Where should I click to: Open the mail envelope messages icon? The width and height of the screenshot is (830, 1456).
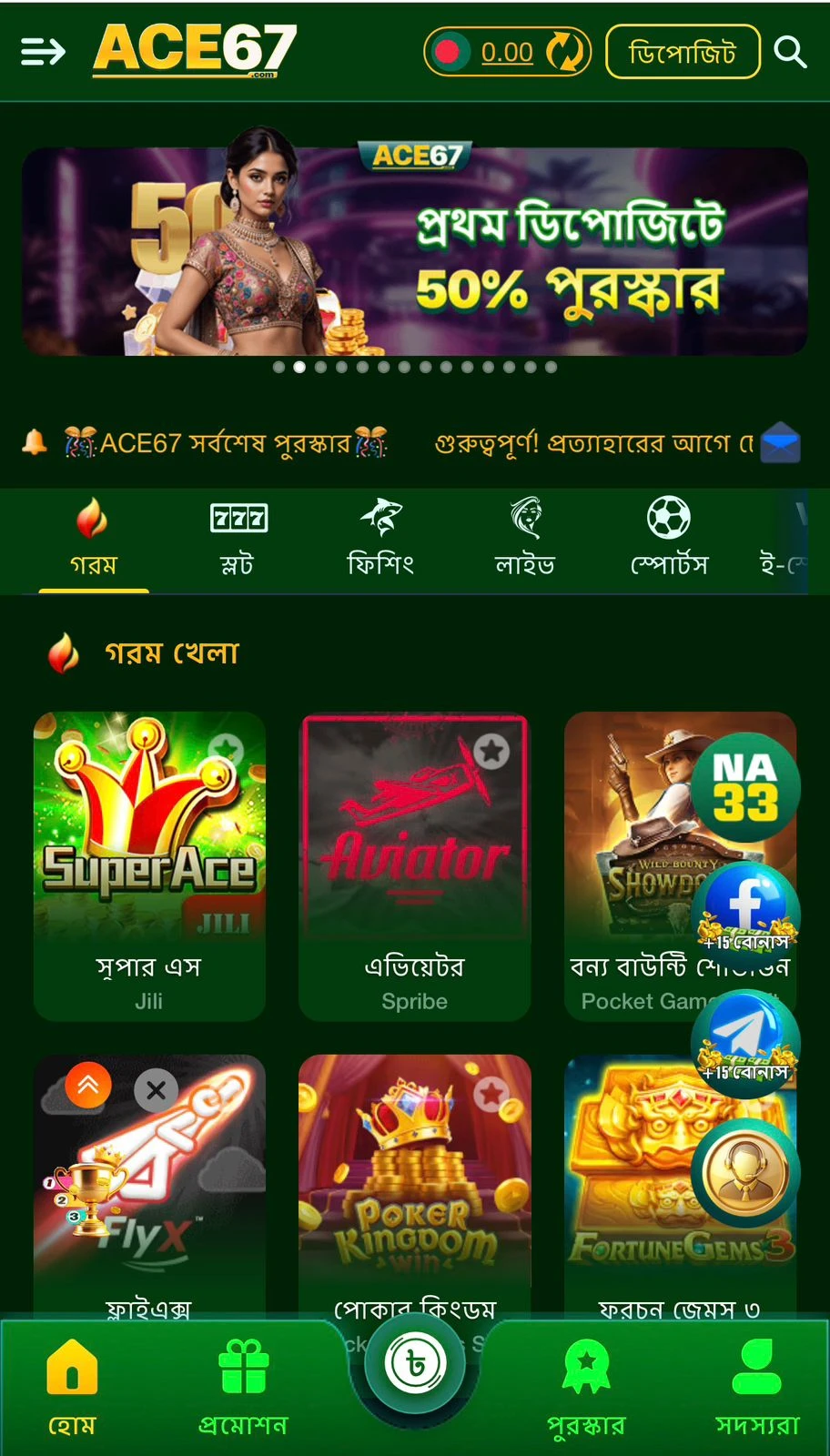point(780,443)
